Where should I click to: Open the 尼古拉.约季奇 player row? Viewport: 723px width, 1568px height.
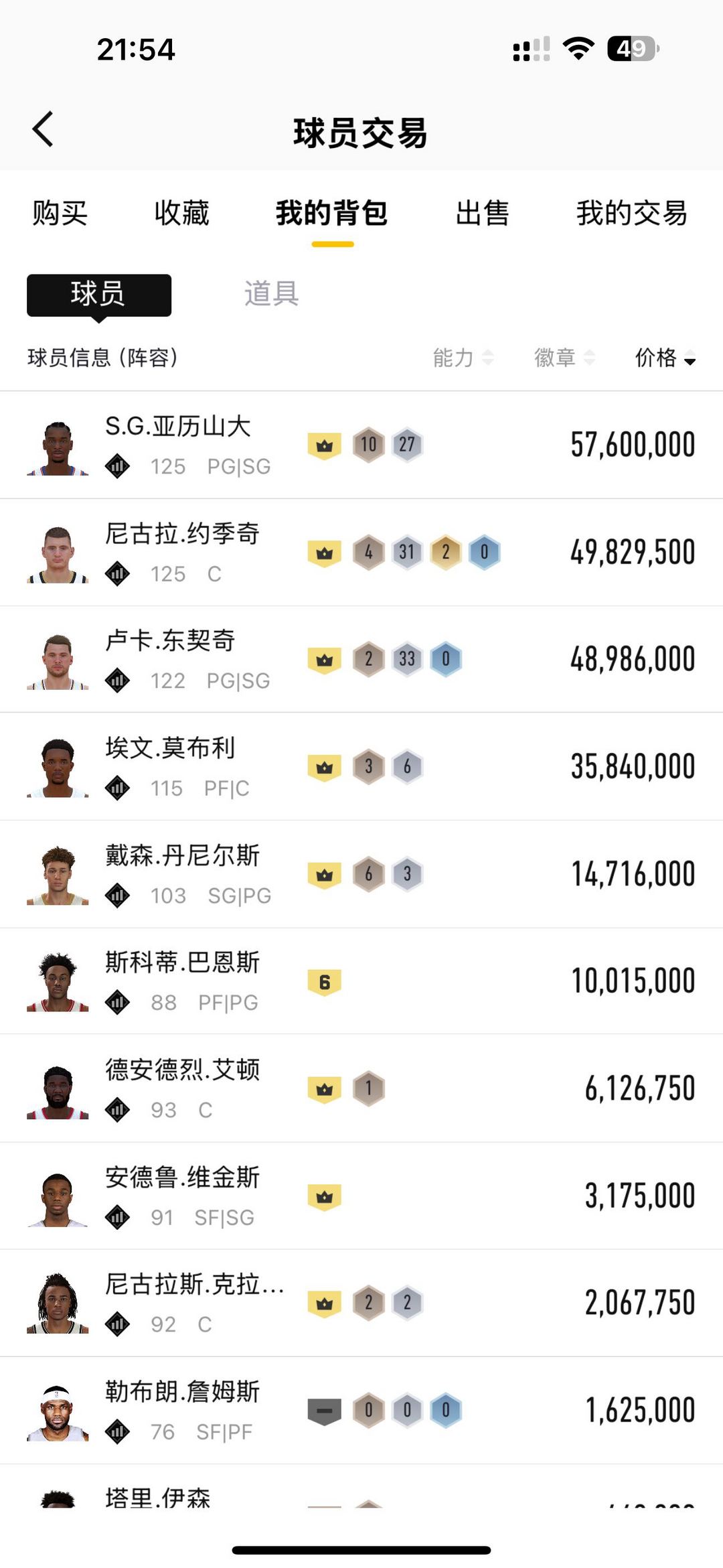[x=361, y=553]
